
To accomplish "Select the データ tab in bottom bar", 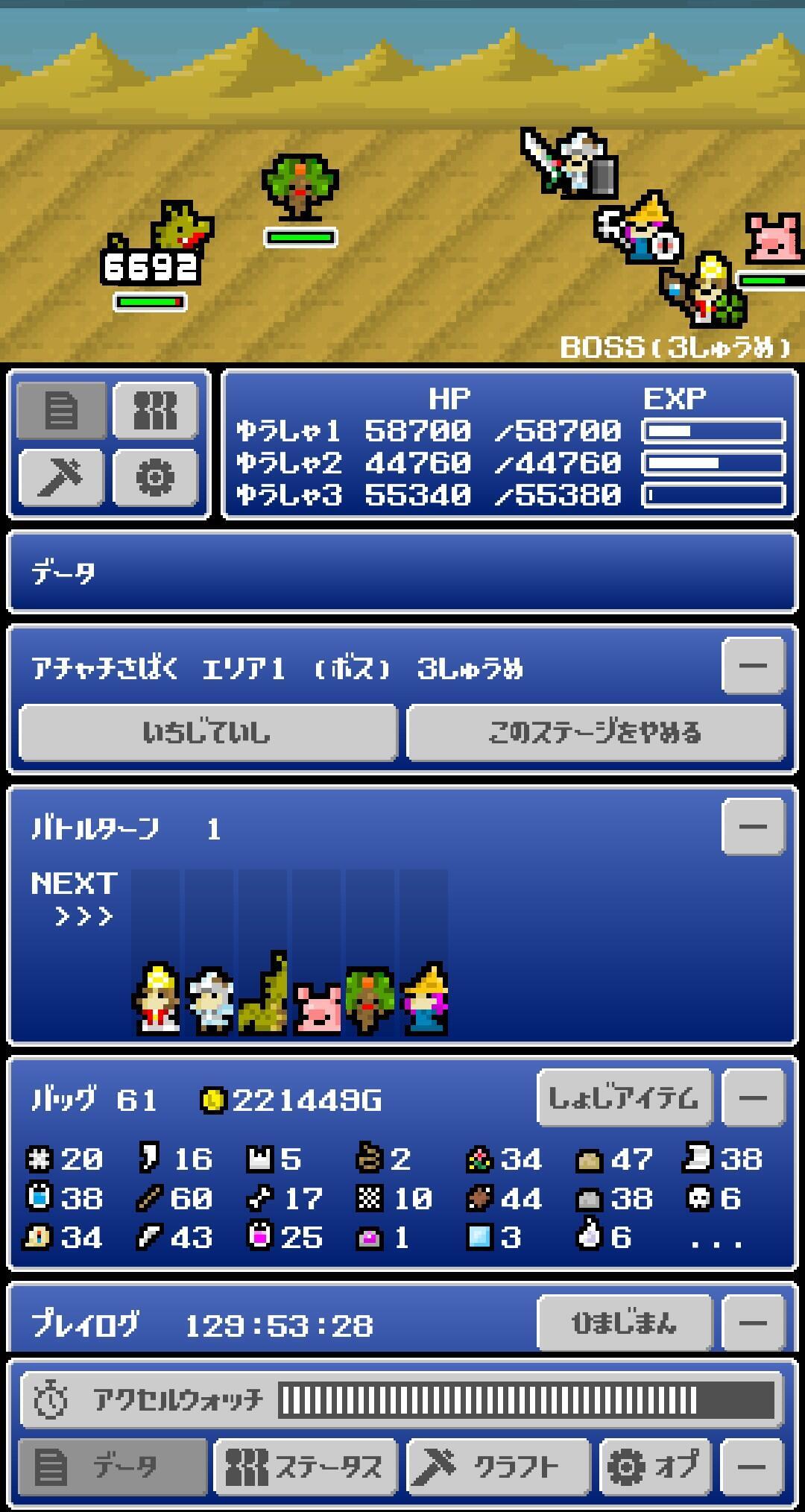I will (x=113, y=1467).
